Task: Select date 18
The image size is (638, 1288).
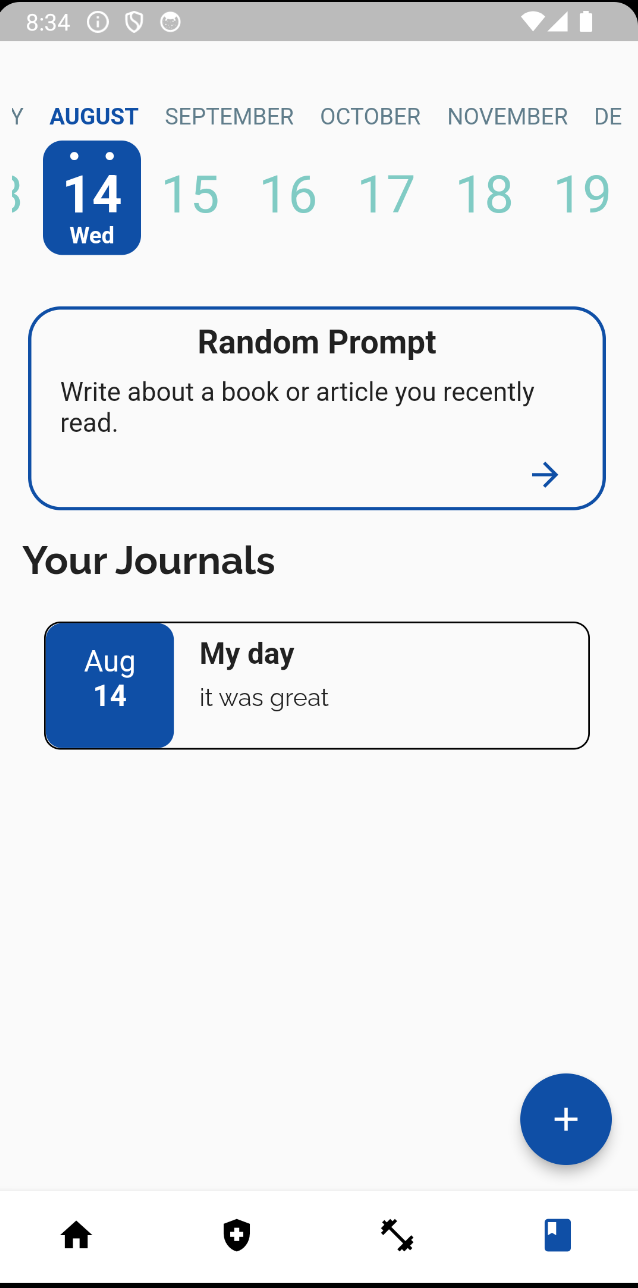Action: tap(484, 195)
